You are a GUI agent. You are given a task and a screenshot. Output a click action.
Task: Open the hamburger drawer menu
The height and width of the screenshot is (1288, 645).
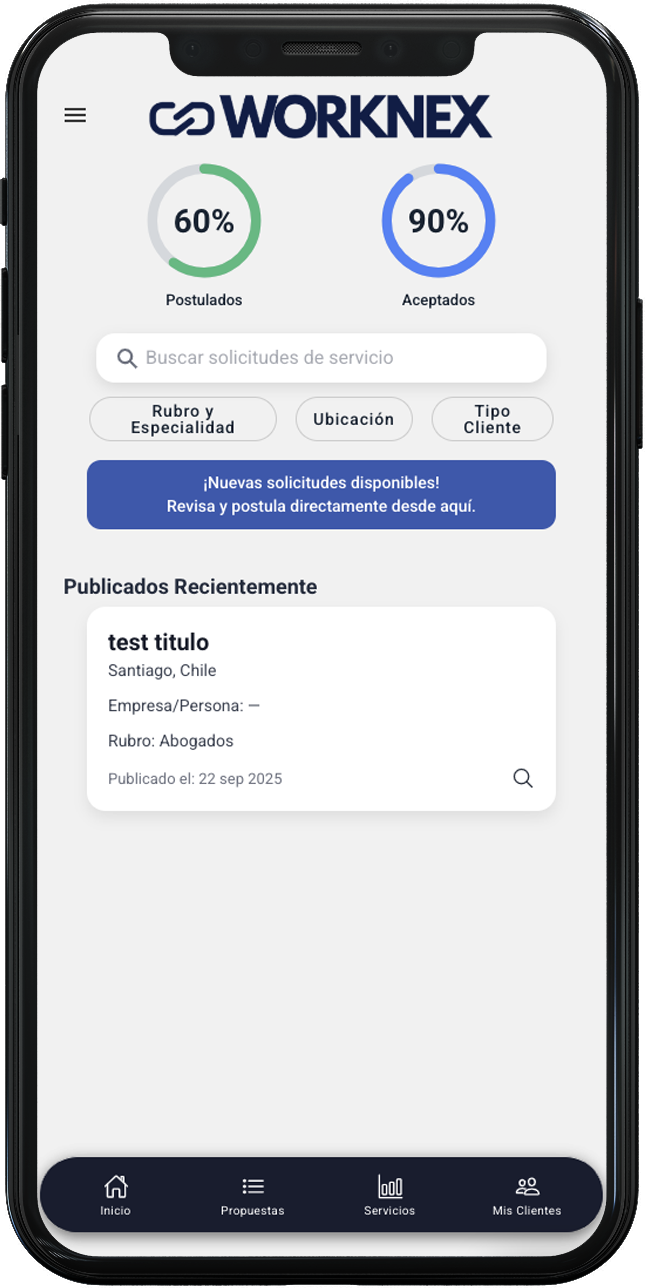(x=75, y=115)
